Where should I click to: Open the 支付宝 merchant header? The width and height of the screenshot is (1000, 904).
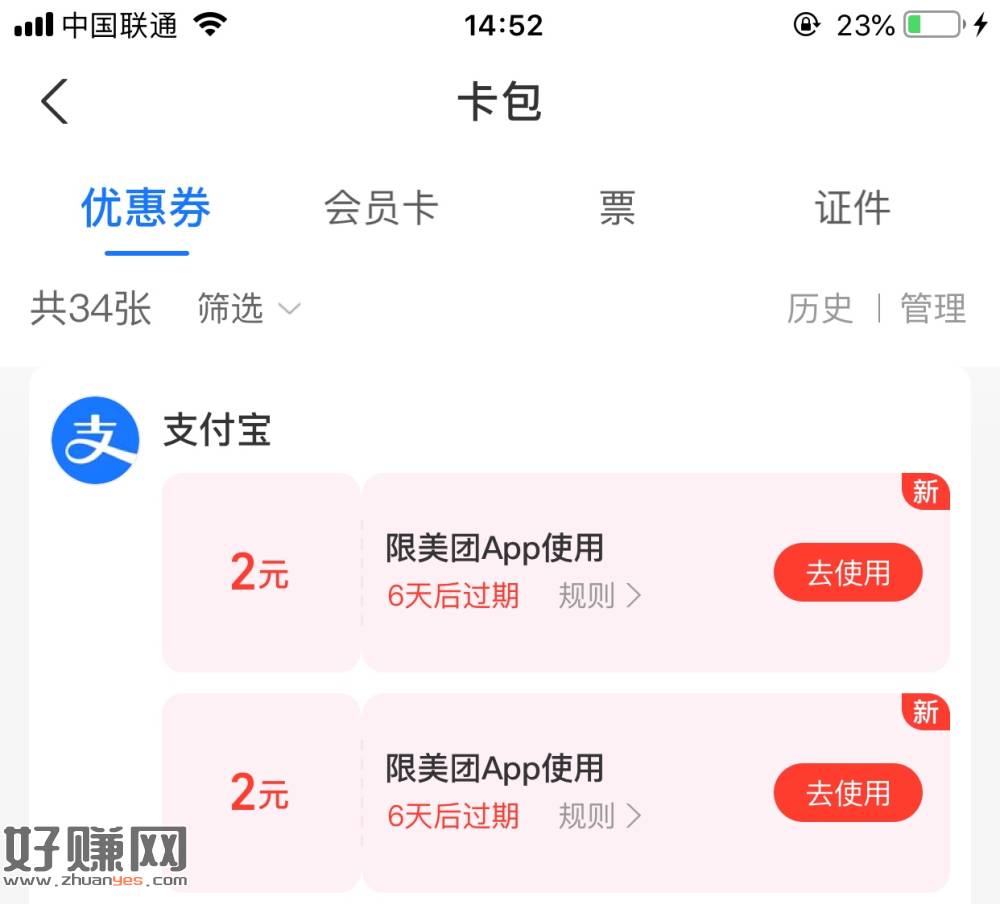(217, 431)
